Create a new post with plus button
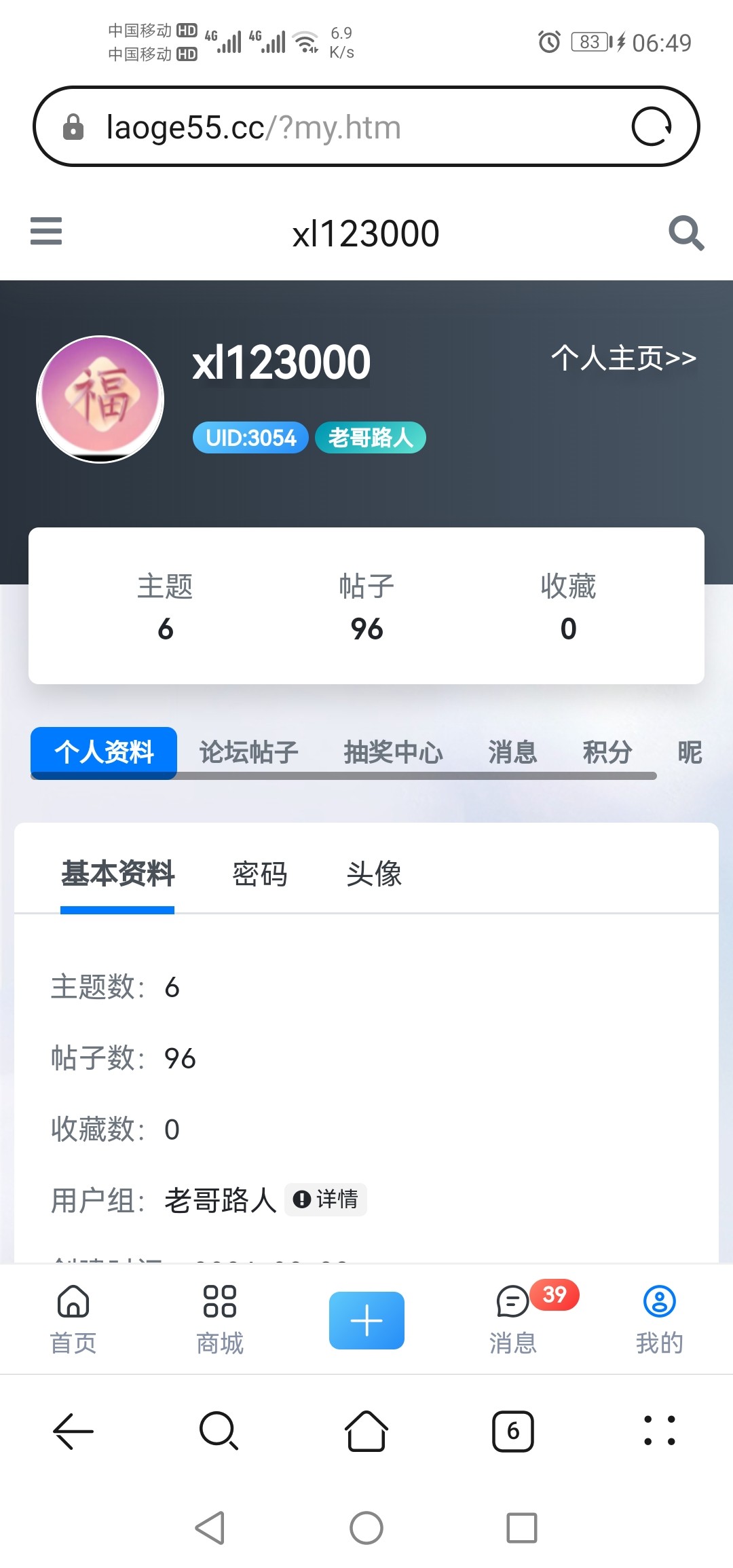This screenshot has height=1568, width=733. point(366,1320)
